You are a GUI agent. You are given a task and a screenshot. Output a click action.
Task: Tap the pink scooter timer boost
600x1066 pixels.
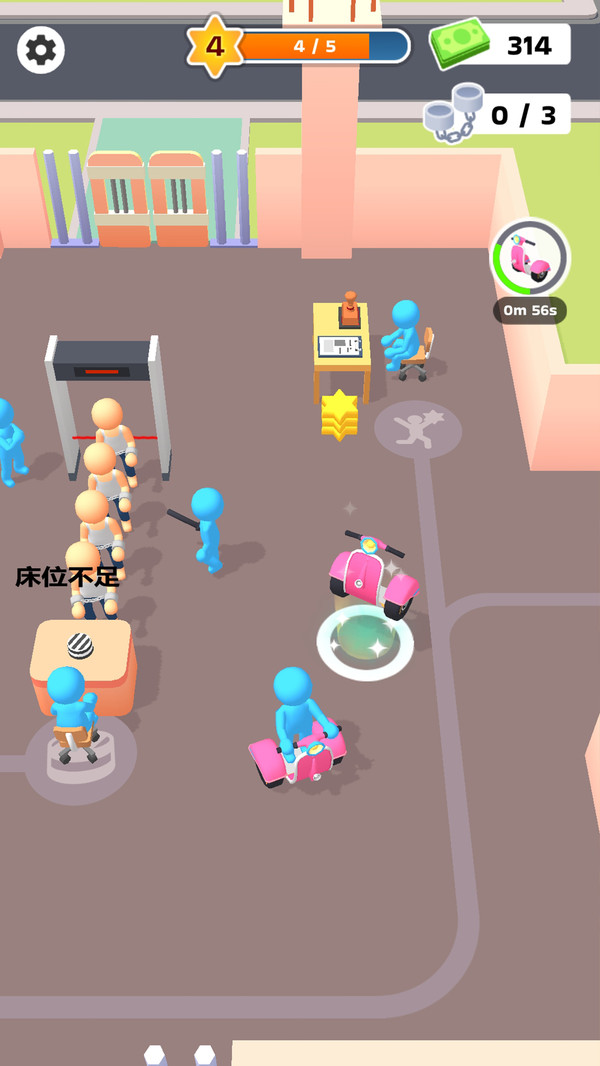530,259
